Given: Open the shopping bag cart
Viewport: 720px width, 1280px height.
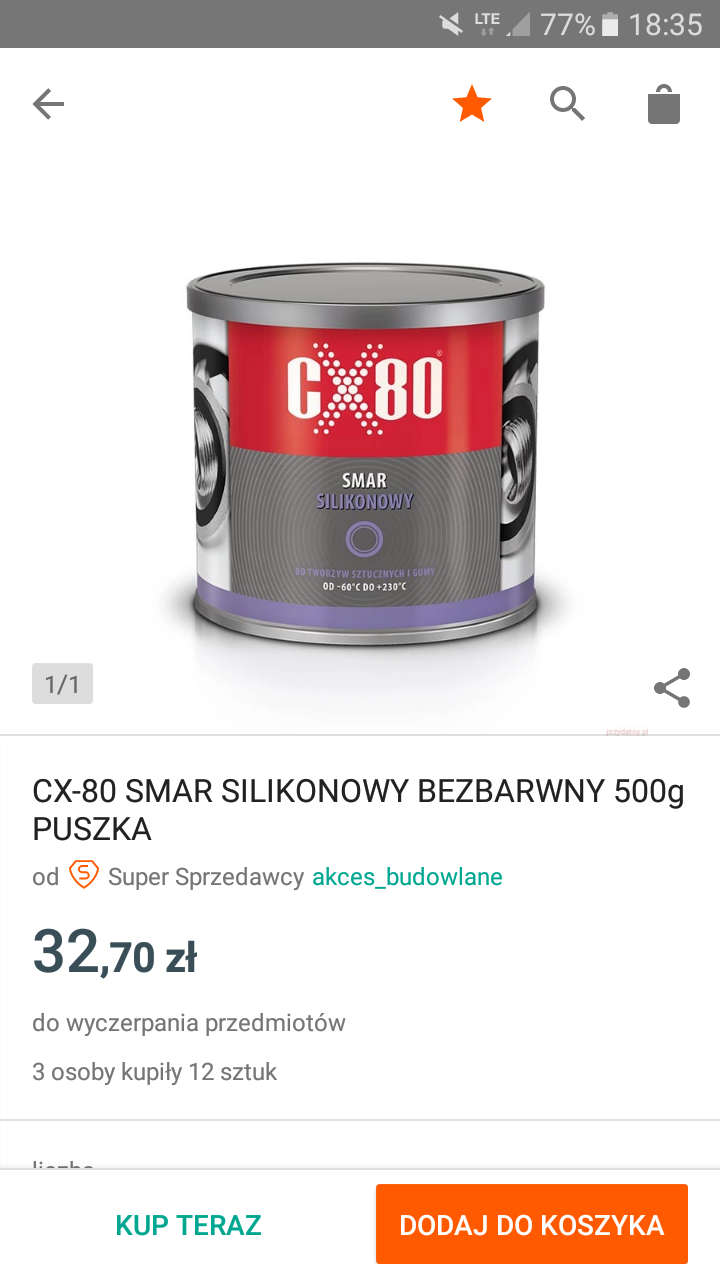Looking at the screenshot, I should click(x=664, y=104).
